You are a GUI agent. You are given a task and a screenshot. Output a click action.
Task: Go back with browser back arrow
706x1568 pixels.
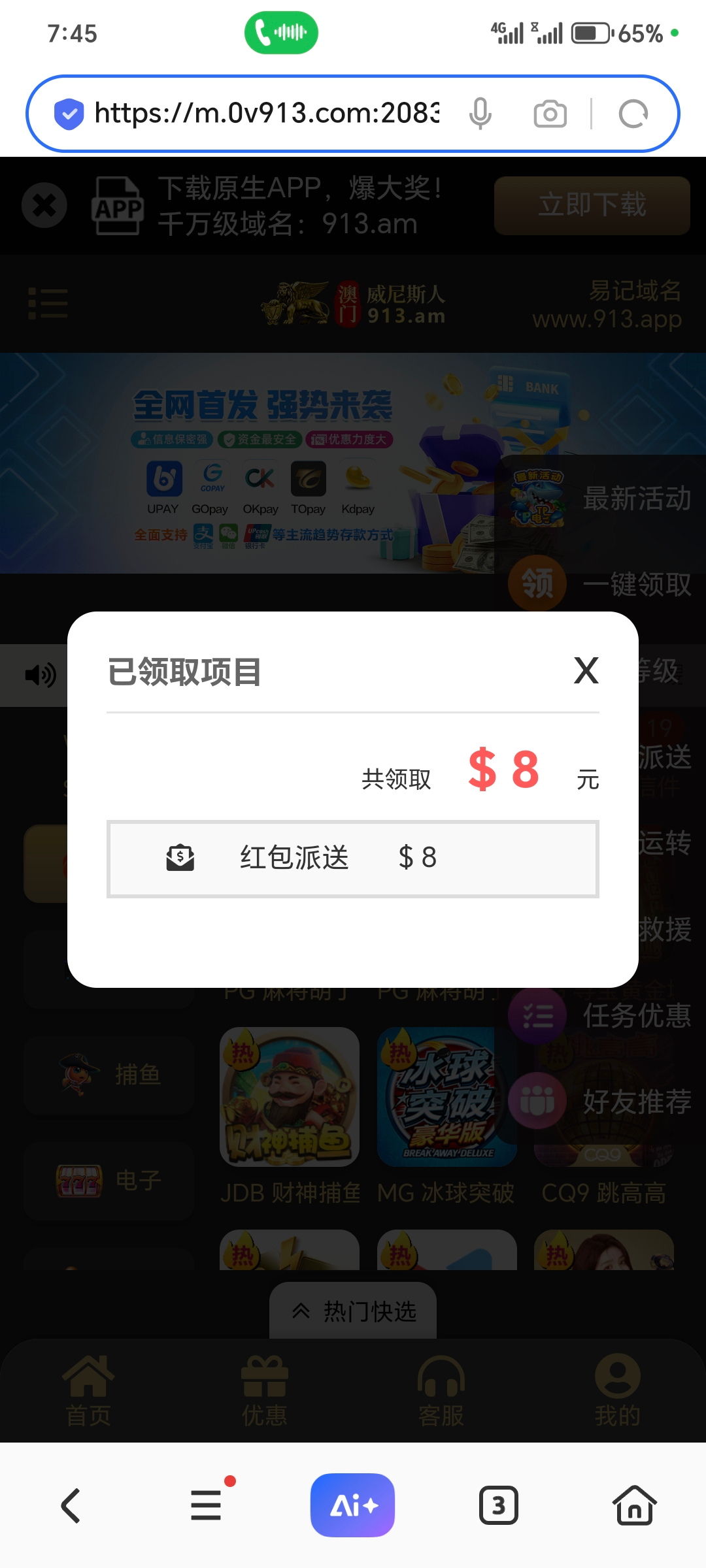point(71,1506)
